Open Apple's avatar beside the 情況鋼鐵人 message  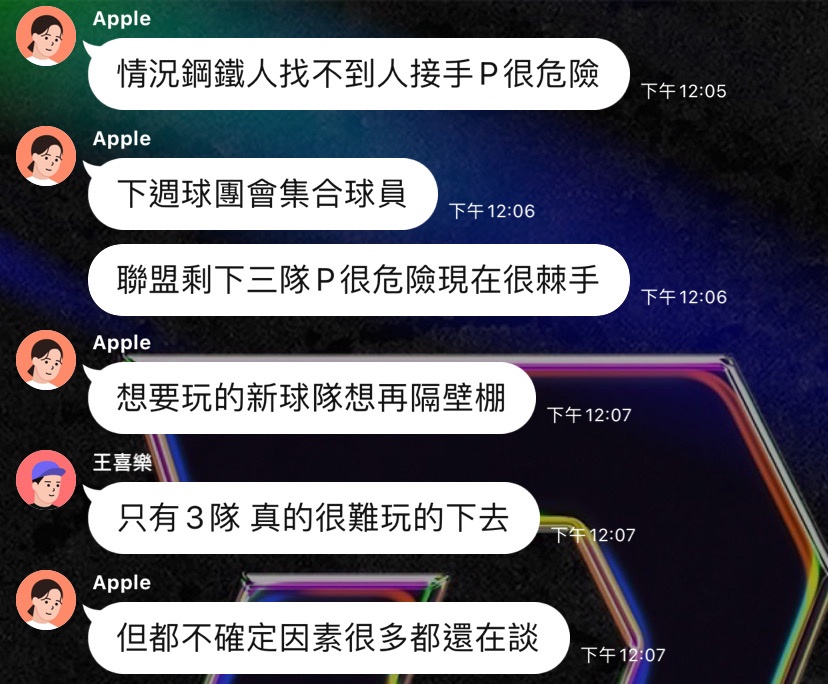46,36
